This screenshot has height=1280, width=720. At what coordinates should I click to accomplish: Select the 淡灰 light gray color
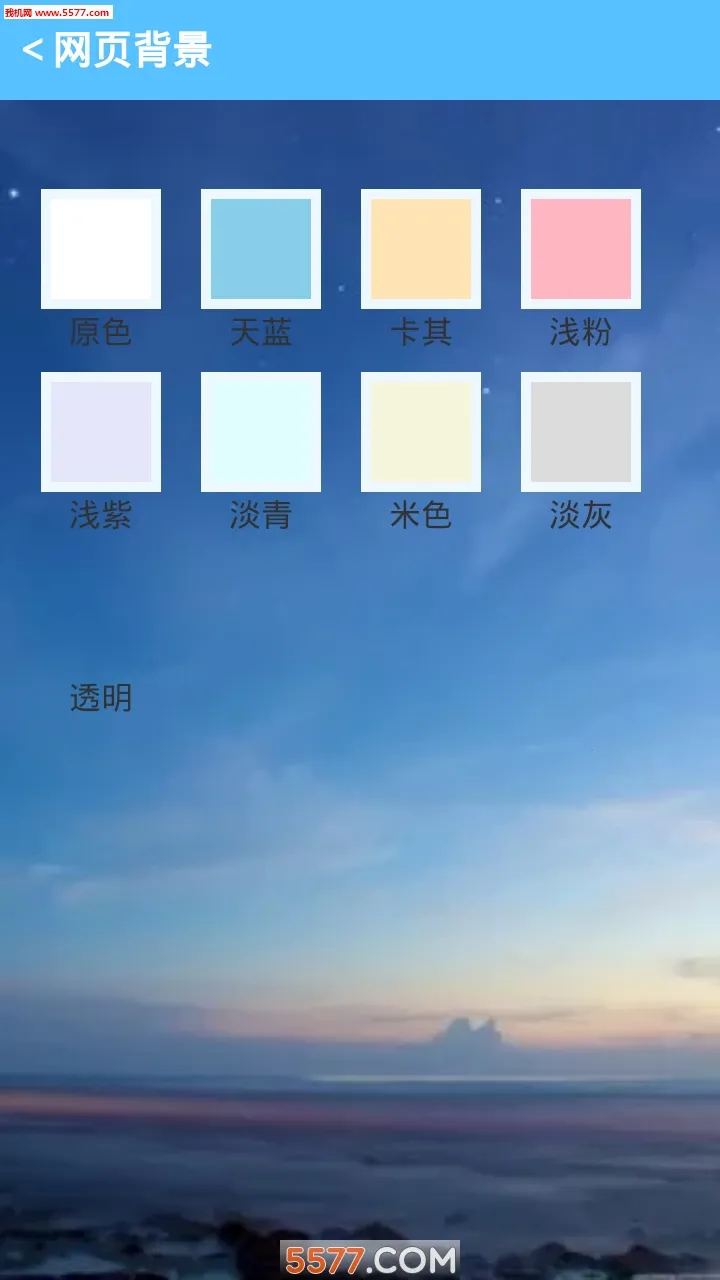[580, 431]
